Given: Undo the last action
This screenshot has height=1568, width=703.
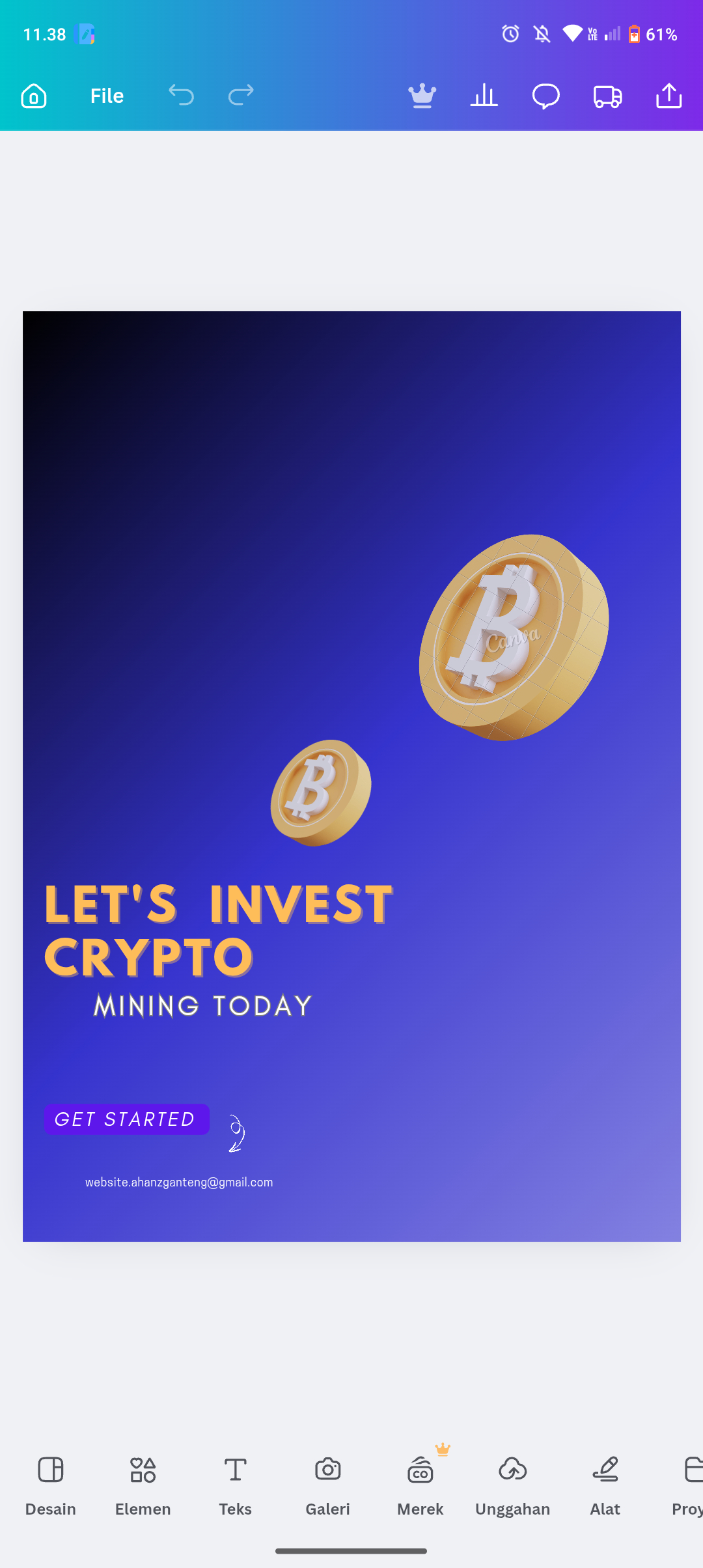Looking at the screenshot, I should point(181,96).
